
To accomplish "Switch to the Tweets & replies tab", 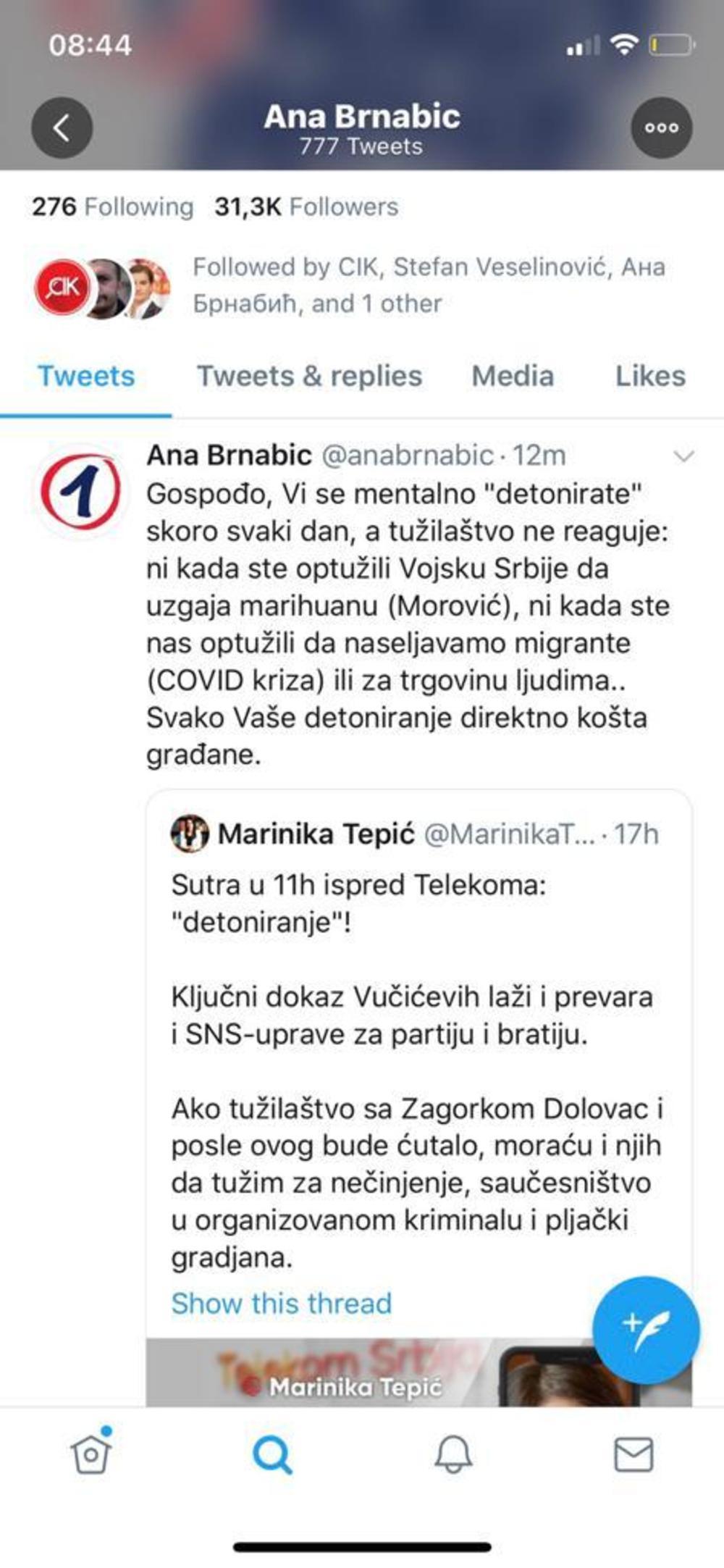I will tap(309, 377).
